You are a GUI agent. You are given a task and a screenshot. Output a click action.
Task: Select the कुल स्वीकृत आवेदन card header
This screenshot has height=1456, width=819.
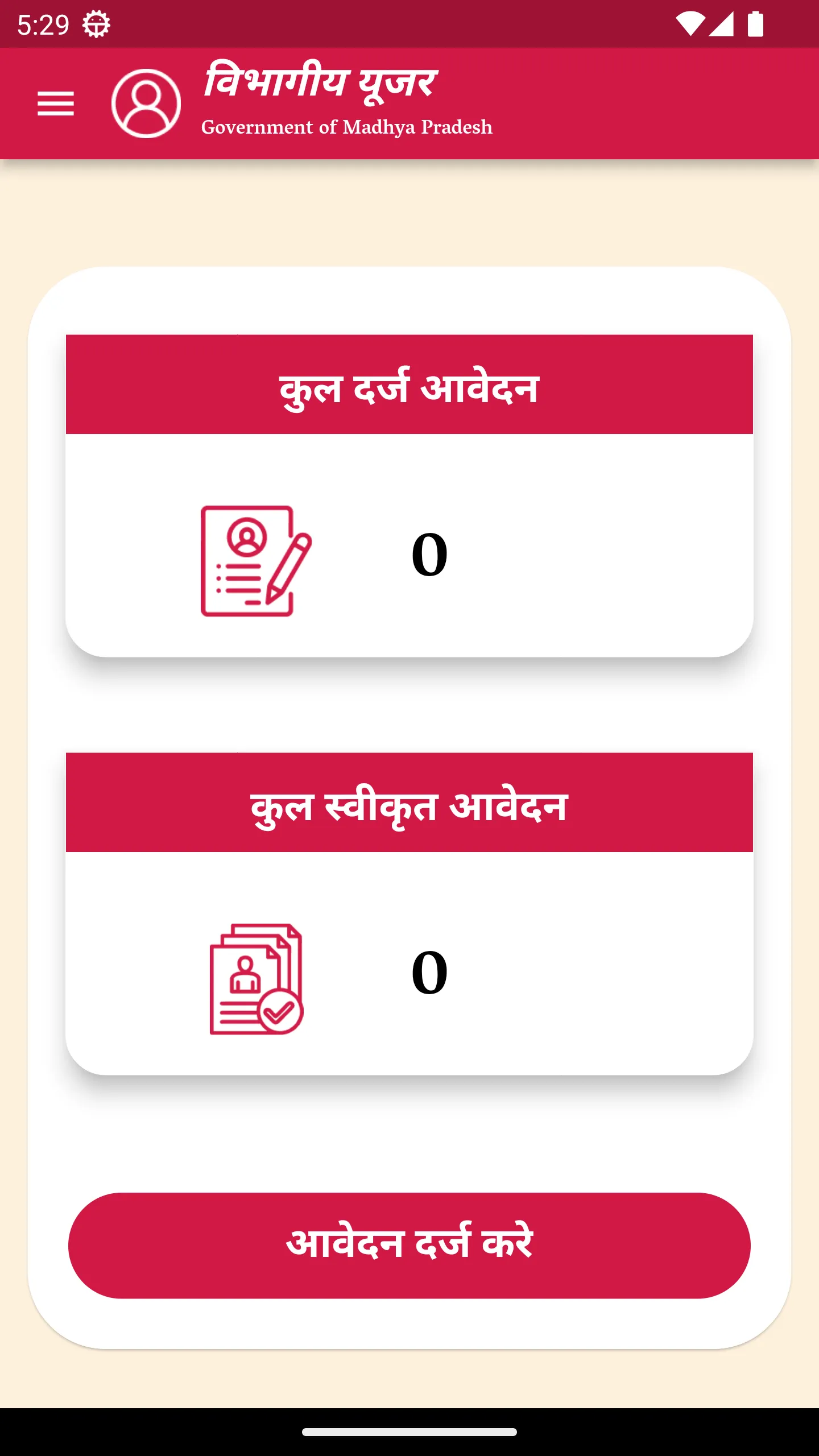coord(411,805)
